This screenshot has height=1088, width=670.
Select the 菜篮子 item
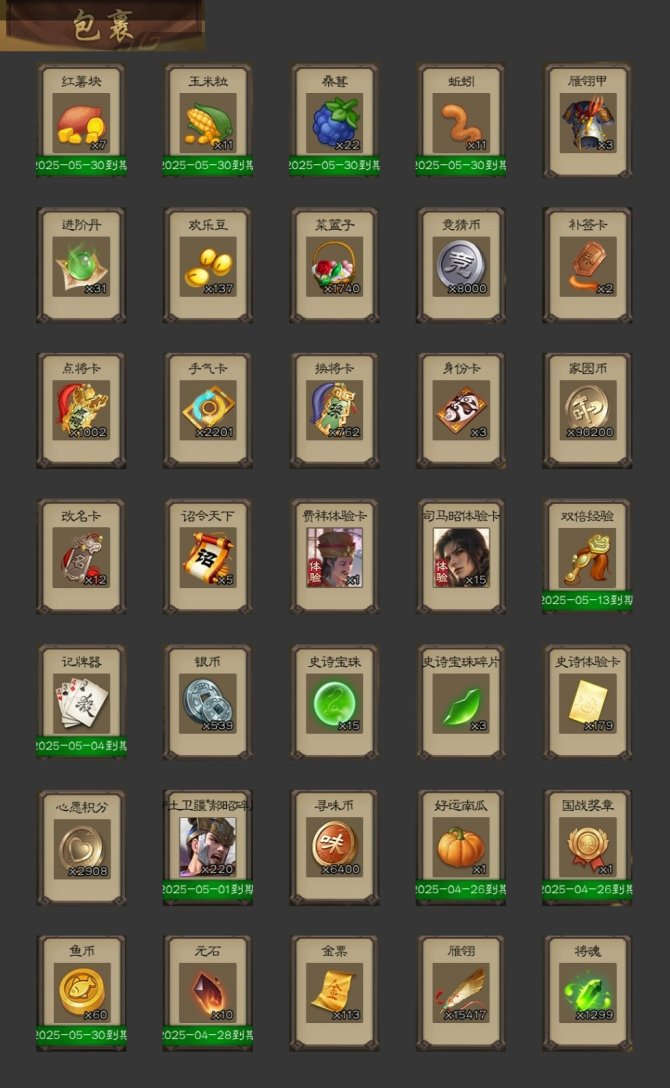tap(335, 266)
